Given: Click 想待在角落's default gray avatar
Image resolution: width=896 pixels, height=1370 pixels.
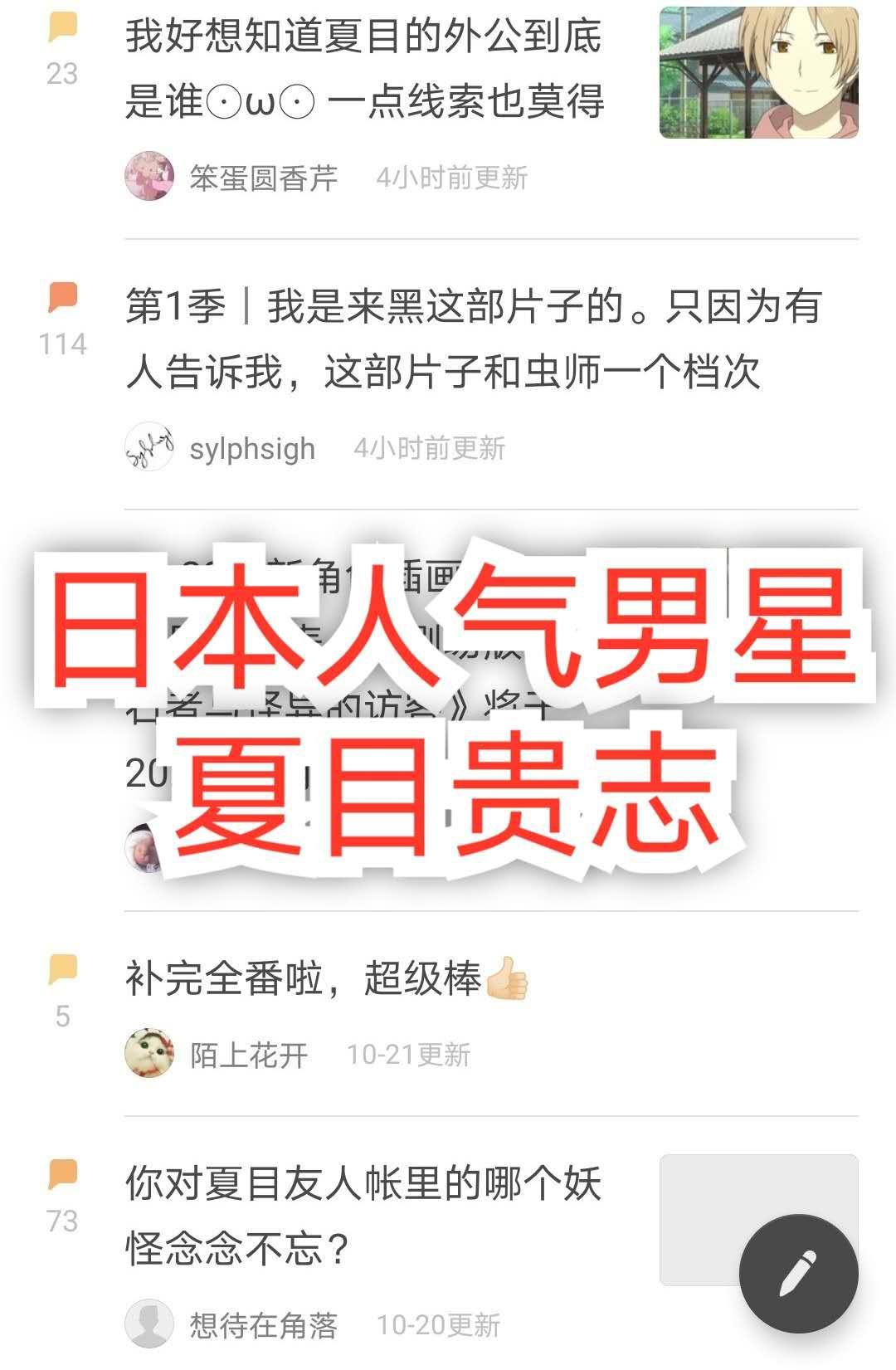Looking at the screenshot, I should [x=149, y=1324].
